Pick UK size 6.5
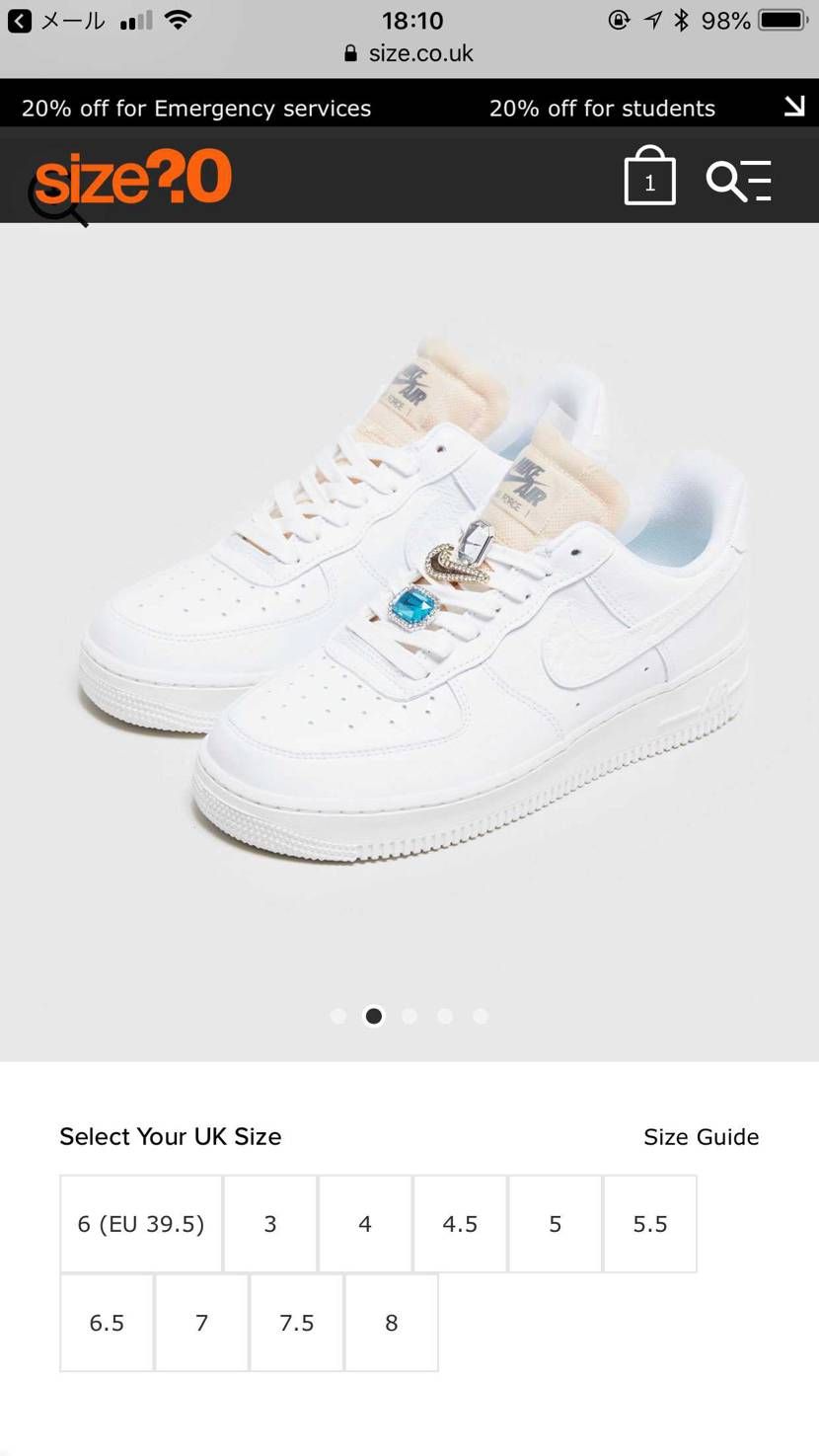The image size is (819, 1456). click(x=107, y=1323)
